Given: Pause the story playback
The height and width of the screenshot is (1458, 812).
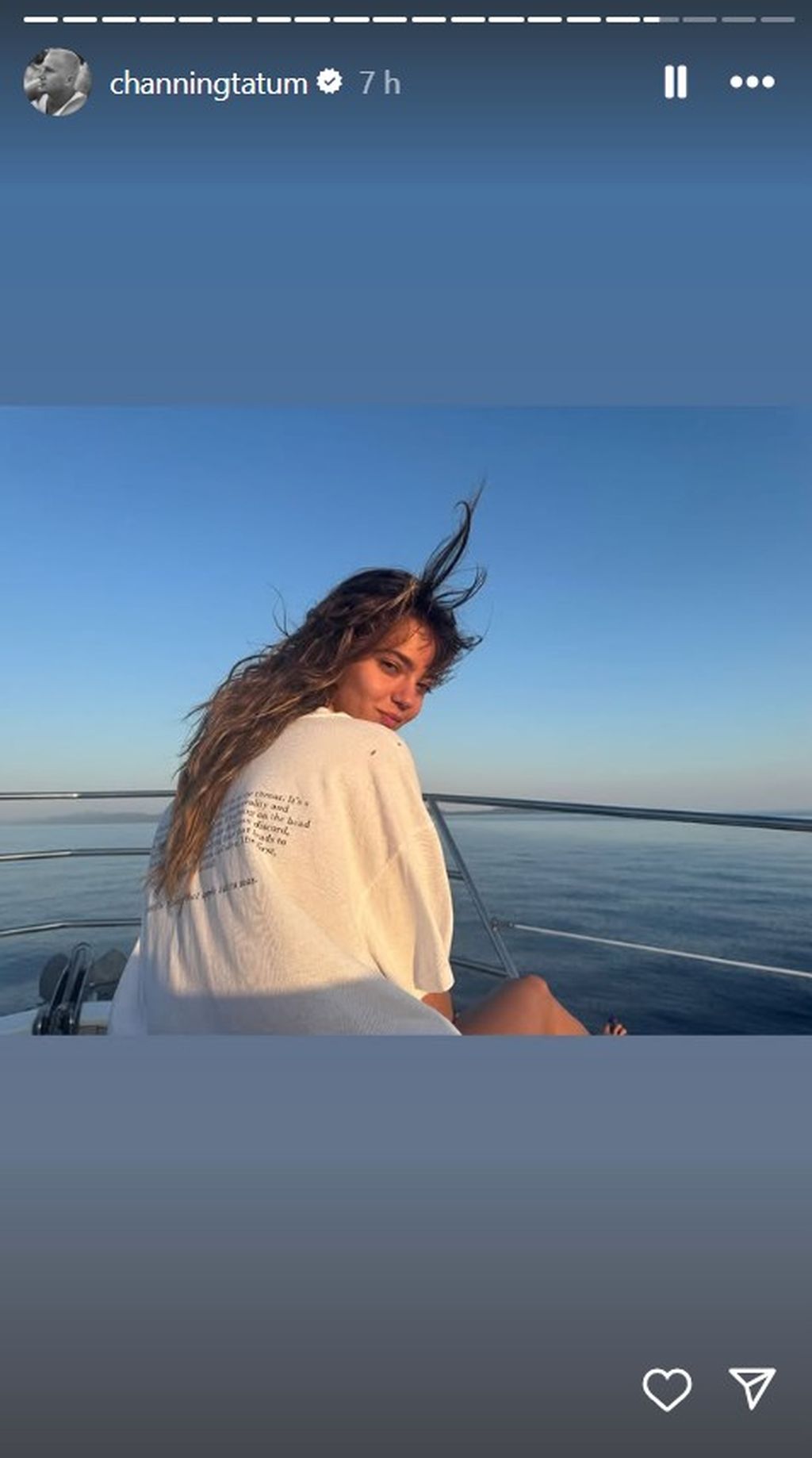Looking at the screenshot, I should tap(675, 82).
